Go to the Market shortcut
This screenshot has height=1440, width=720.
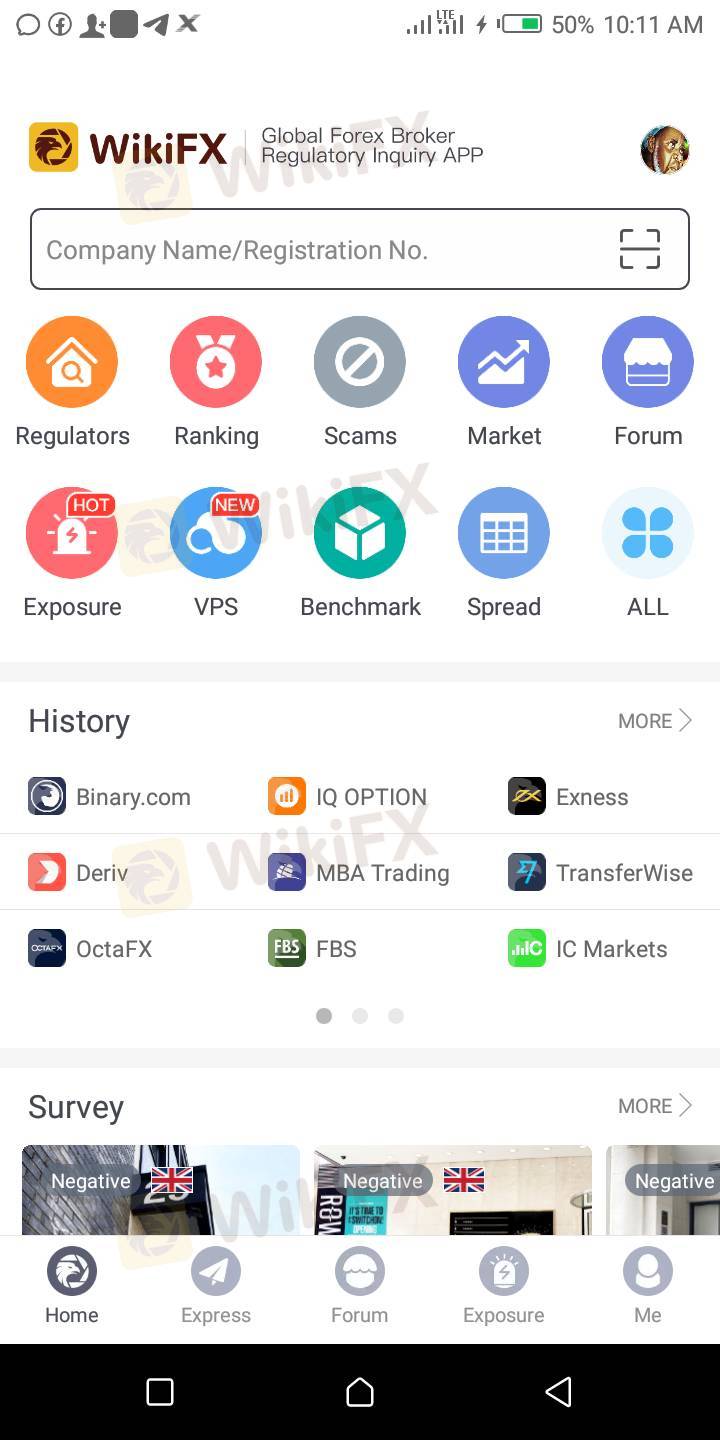tap(504, 362)
